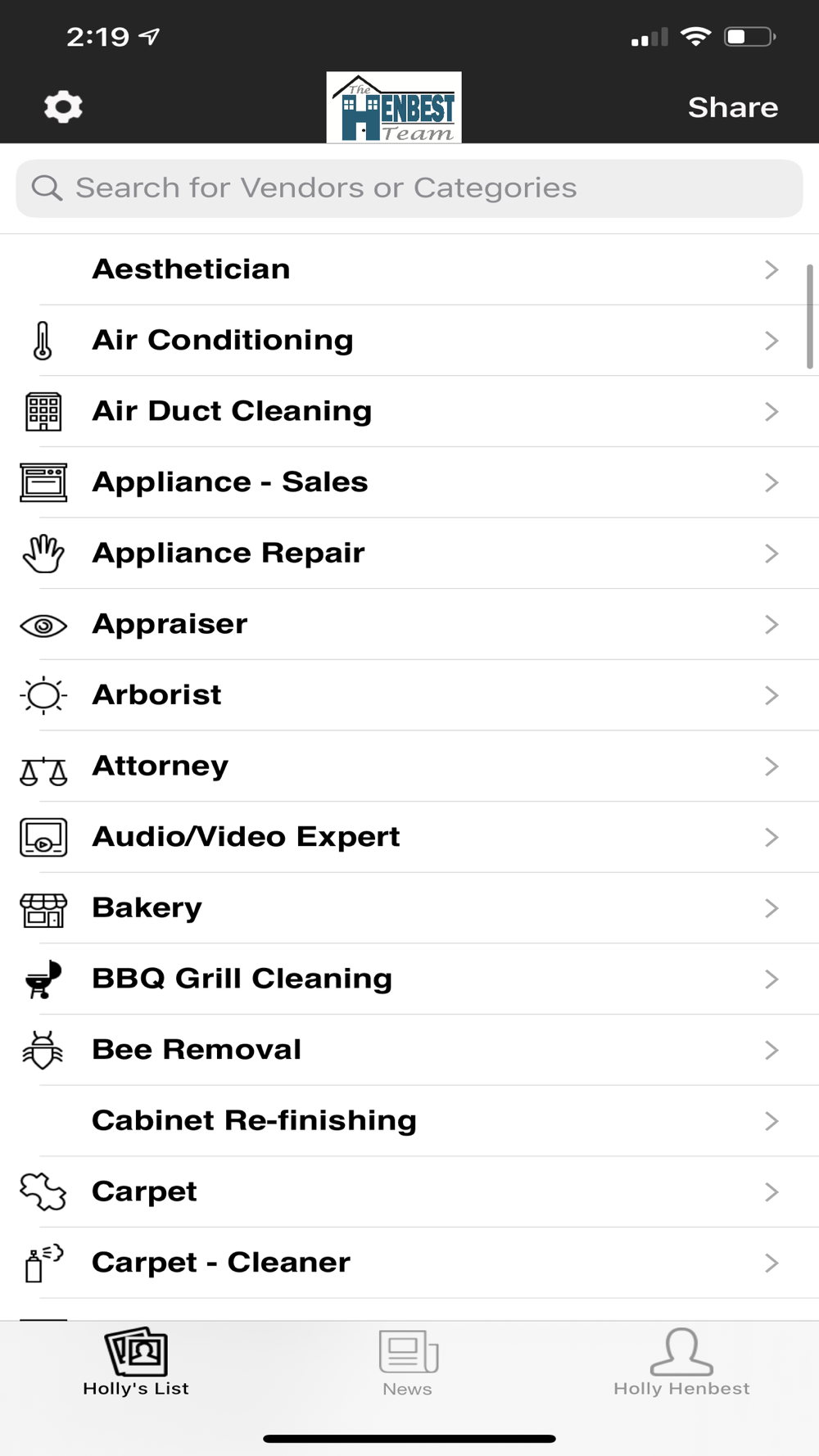Open the Bakery category
The height and width of the screenshot is (1456, 819).
pyautogui.click(x=409, y=908)
